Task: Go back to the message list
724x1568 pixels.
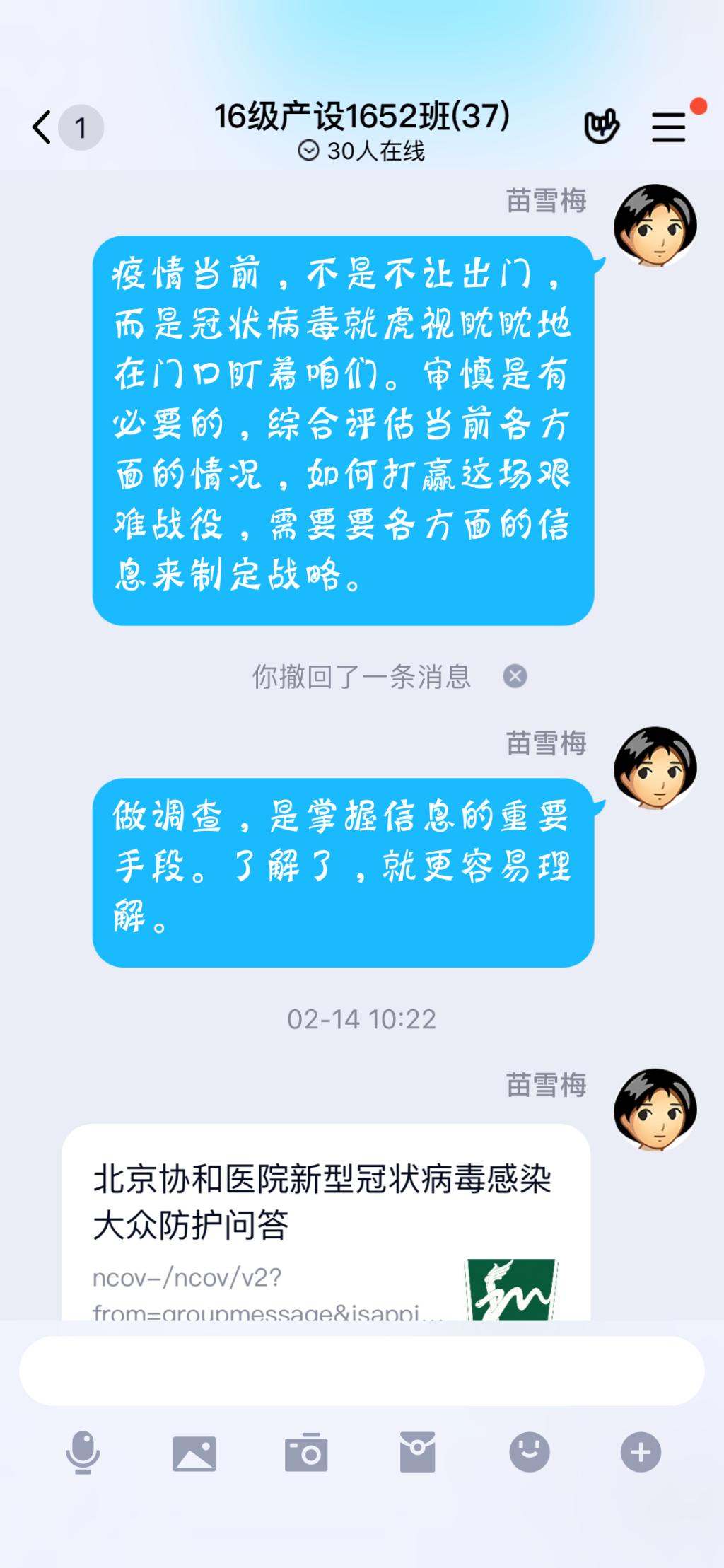Action: 42,128
